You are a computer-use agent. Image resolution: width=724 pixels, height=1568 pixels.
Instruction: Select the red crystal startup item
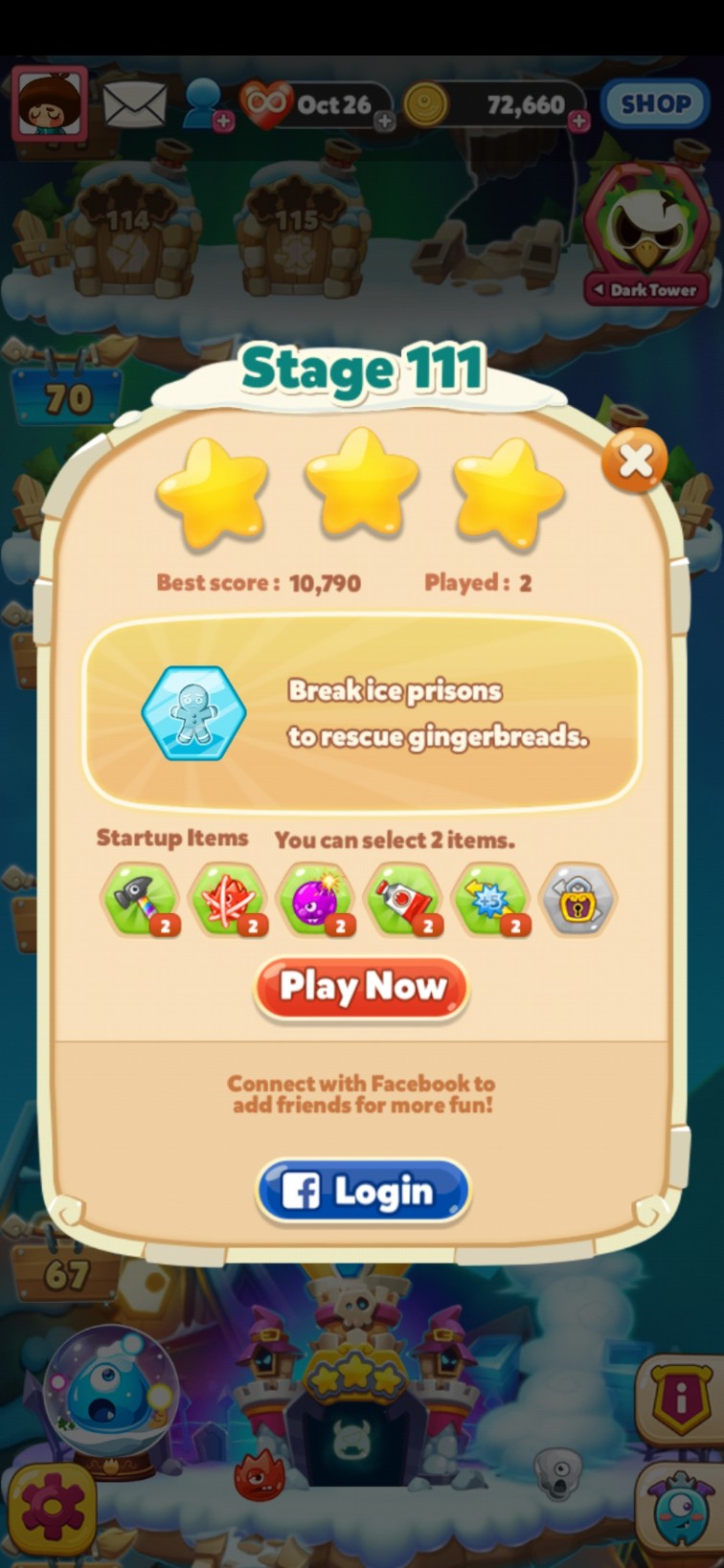click(227, 899)
